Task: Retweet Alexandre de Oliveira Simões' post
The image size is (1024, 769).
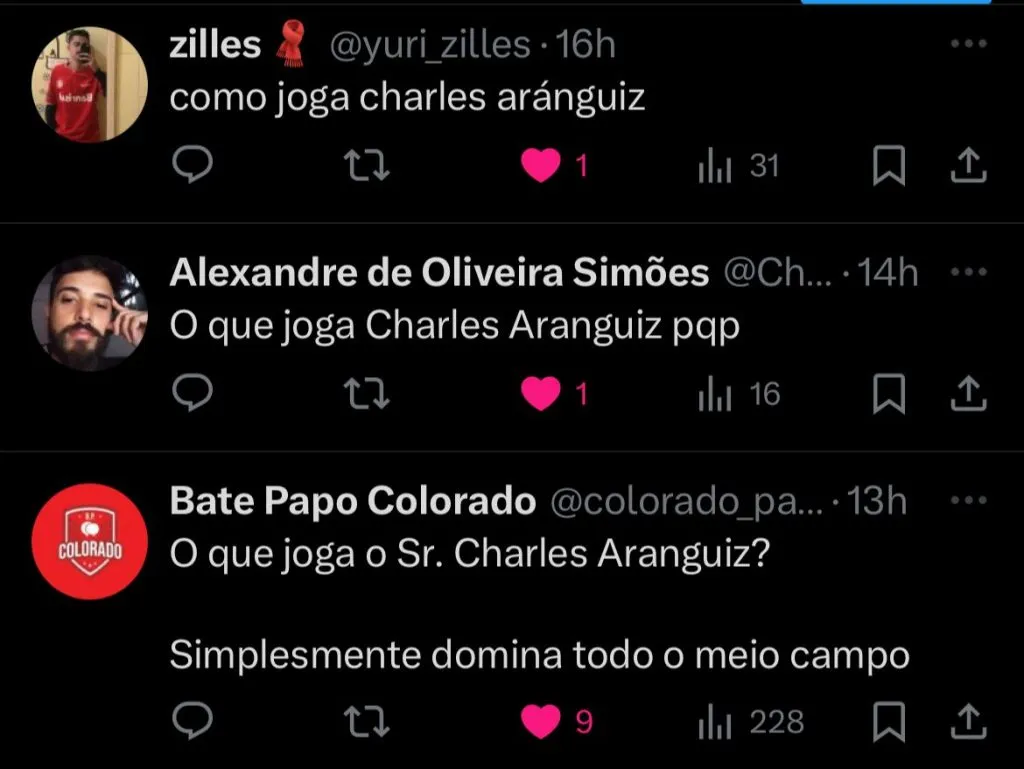Action: (x=366, y=394)
